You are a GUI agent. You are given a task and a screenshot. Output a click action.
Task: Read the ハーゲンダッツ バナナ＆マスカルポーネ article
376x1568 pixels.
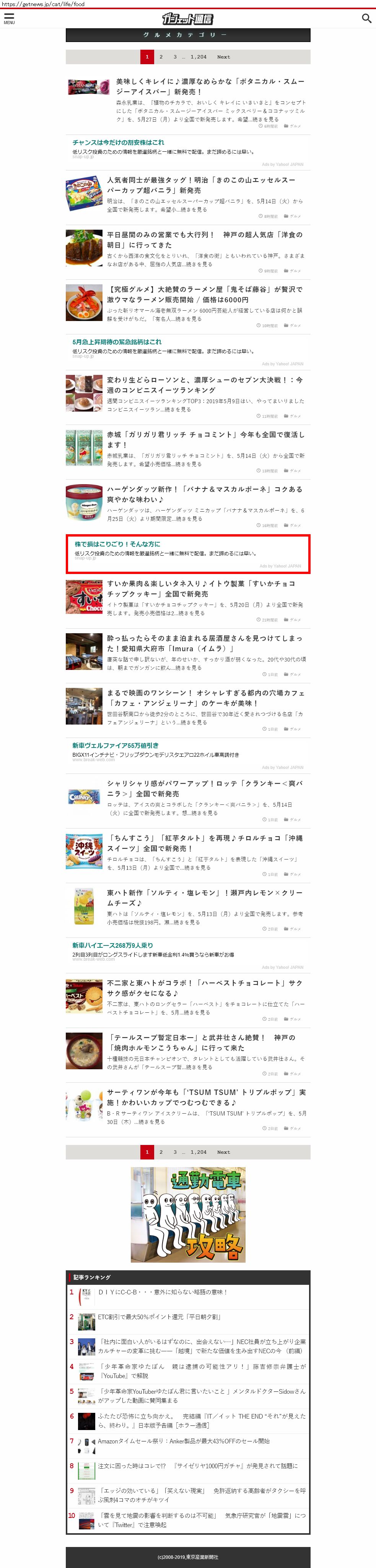(x=205, y=494)
